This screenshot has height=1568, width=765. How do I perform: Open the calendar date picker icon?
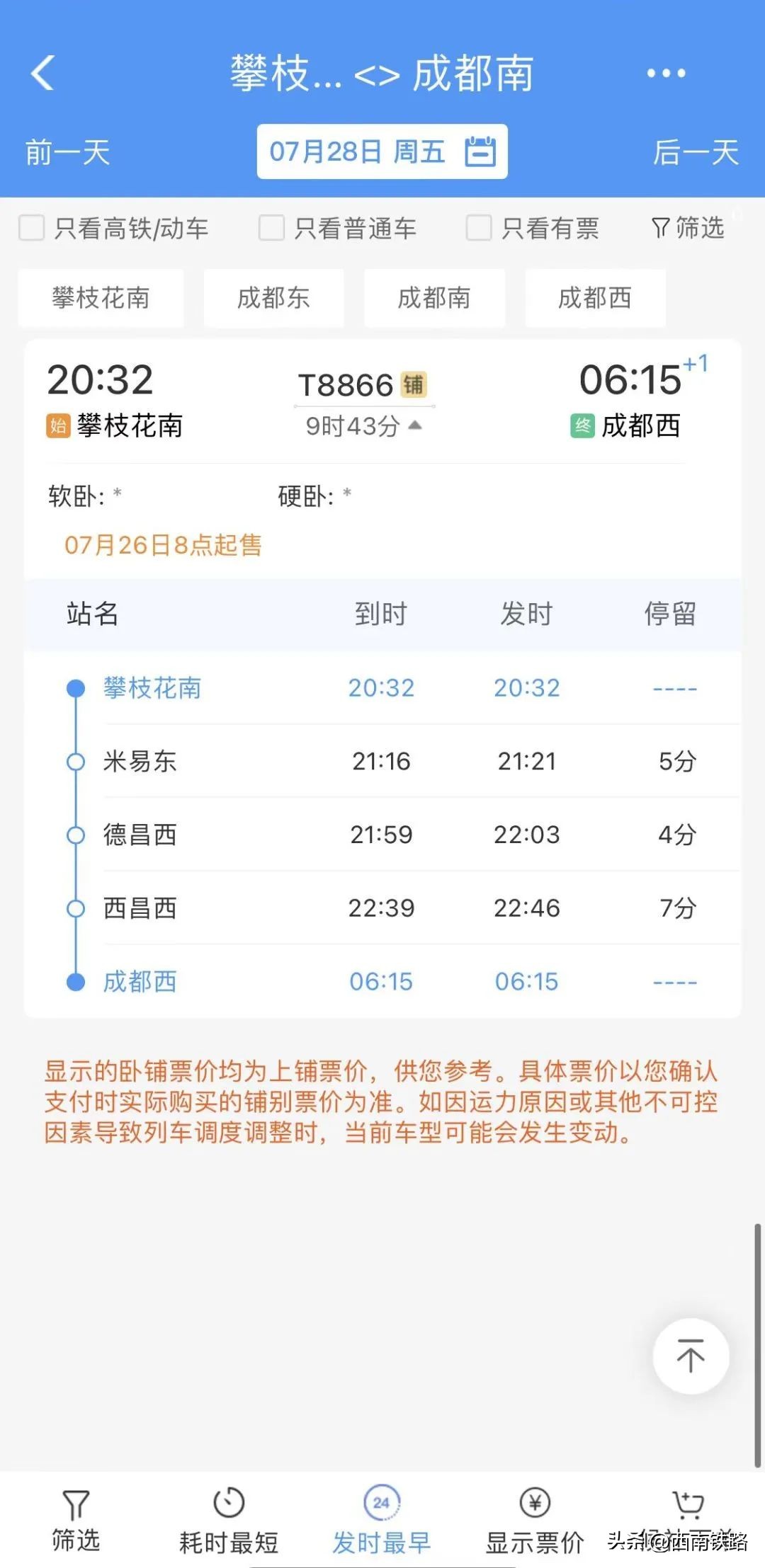point(481,151)
